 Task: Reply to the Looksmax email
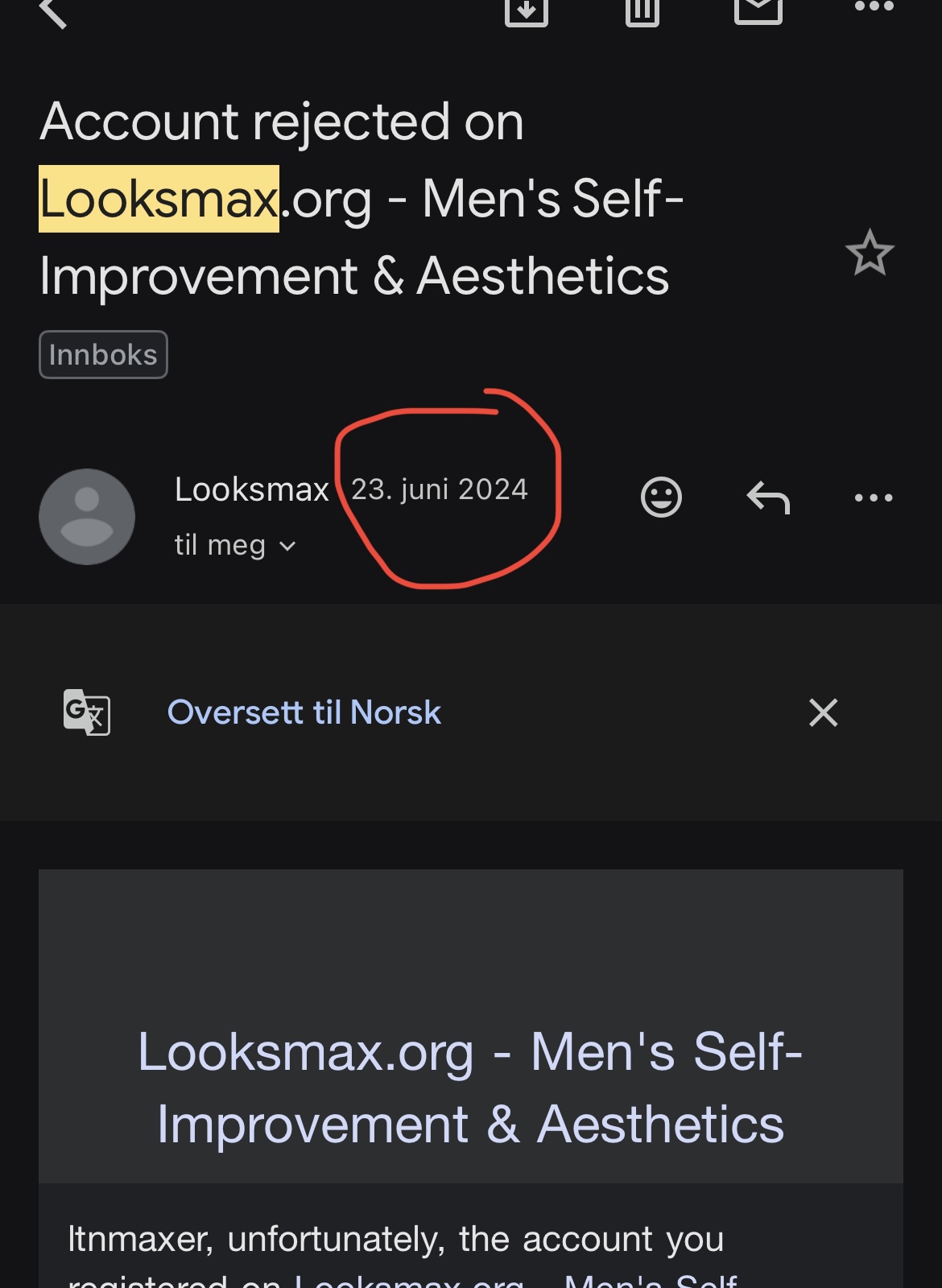[x=768, y=497]
